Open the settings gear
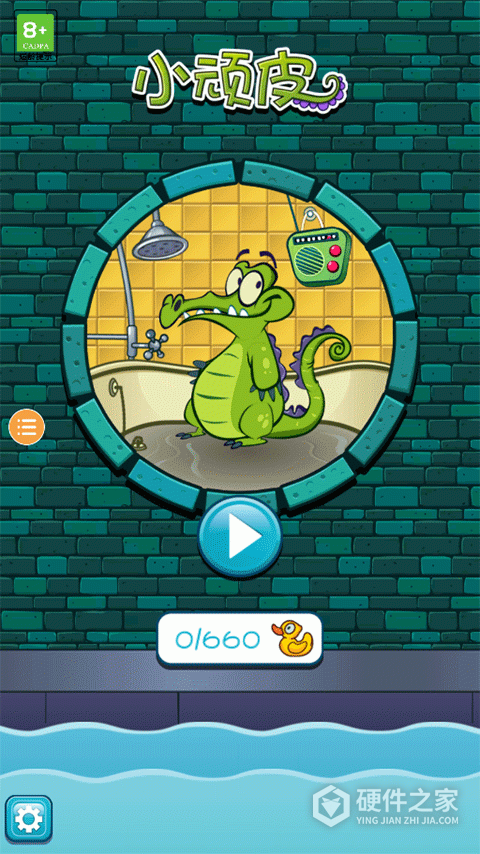Viewport: 480px width, 854px height. (29, 819)
